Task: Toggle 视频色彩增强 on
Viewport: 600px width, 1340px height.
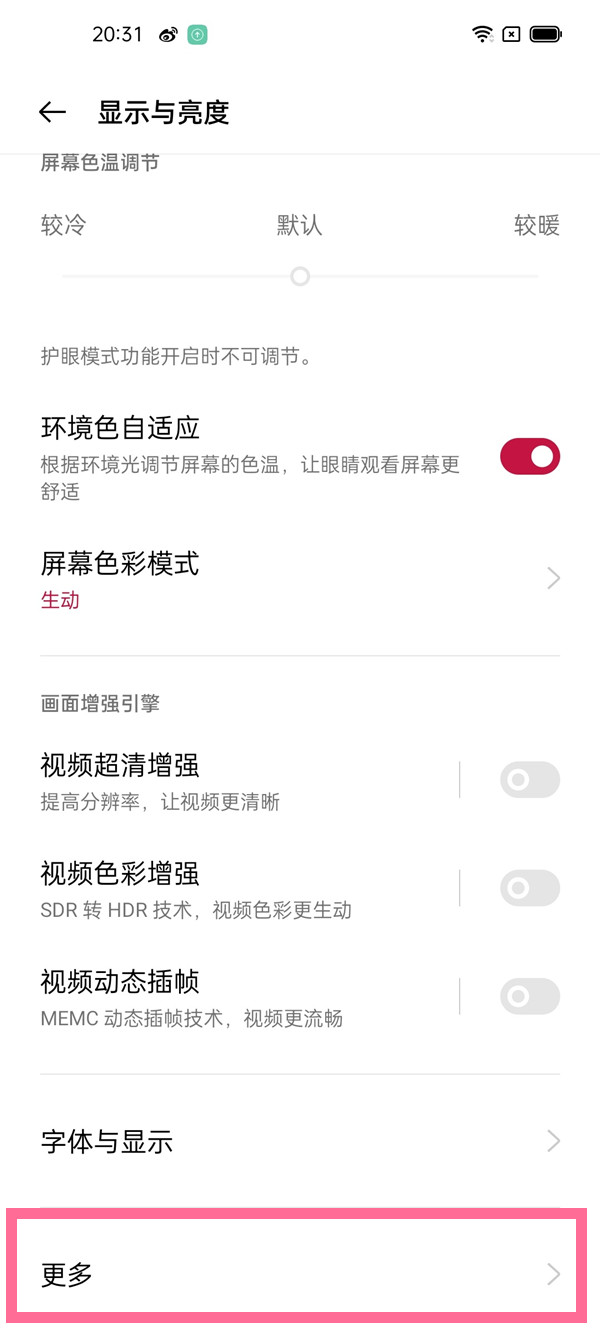Action: tap(530, 888)
